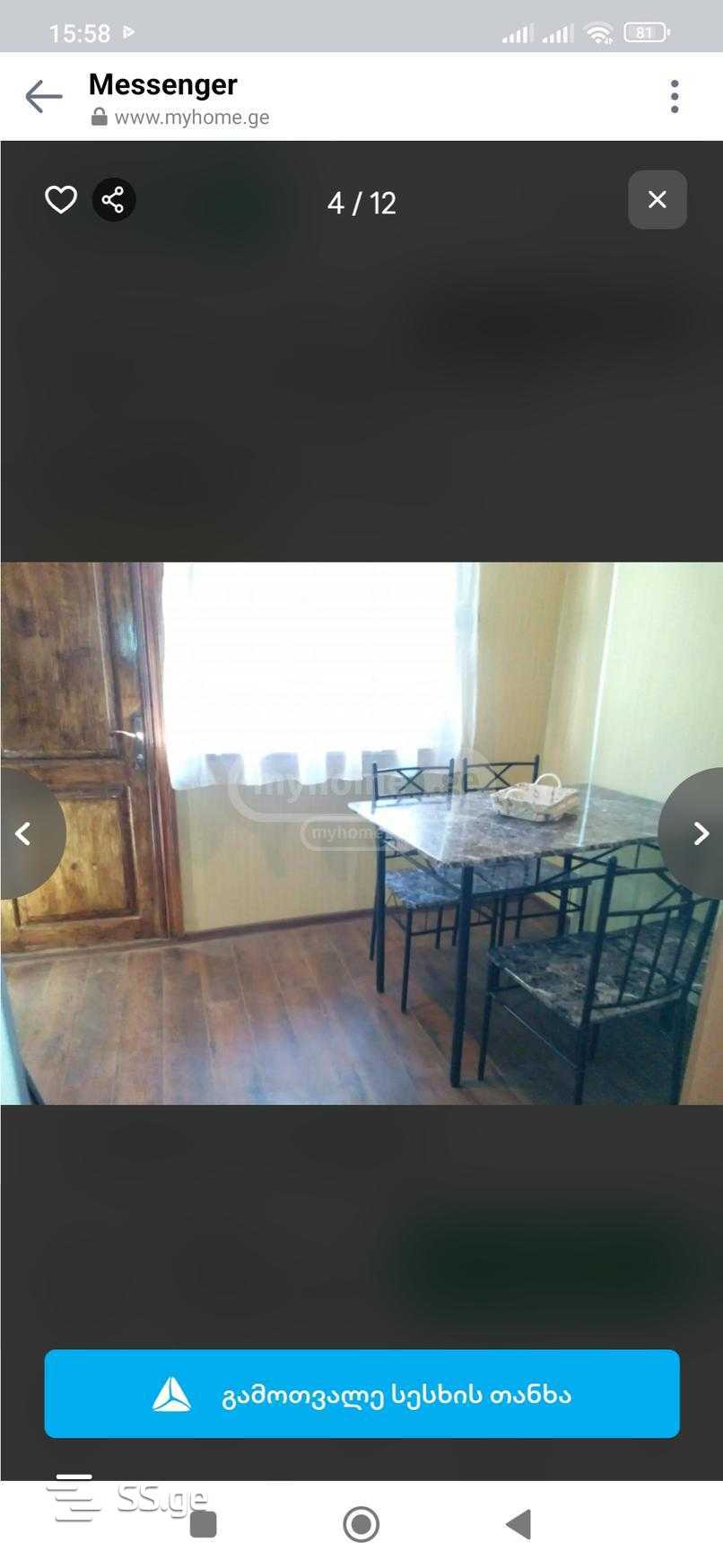723x1568 pixels.
Task: Open the recent apps view
Action: [204, 1524]
